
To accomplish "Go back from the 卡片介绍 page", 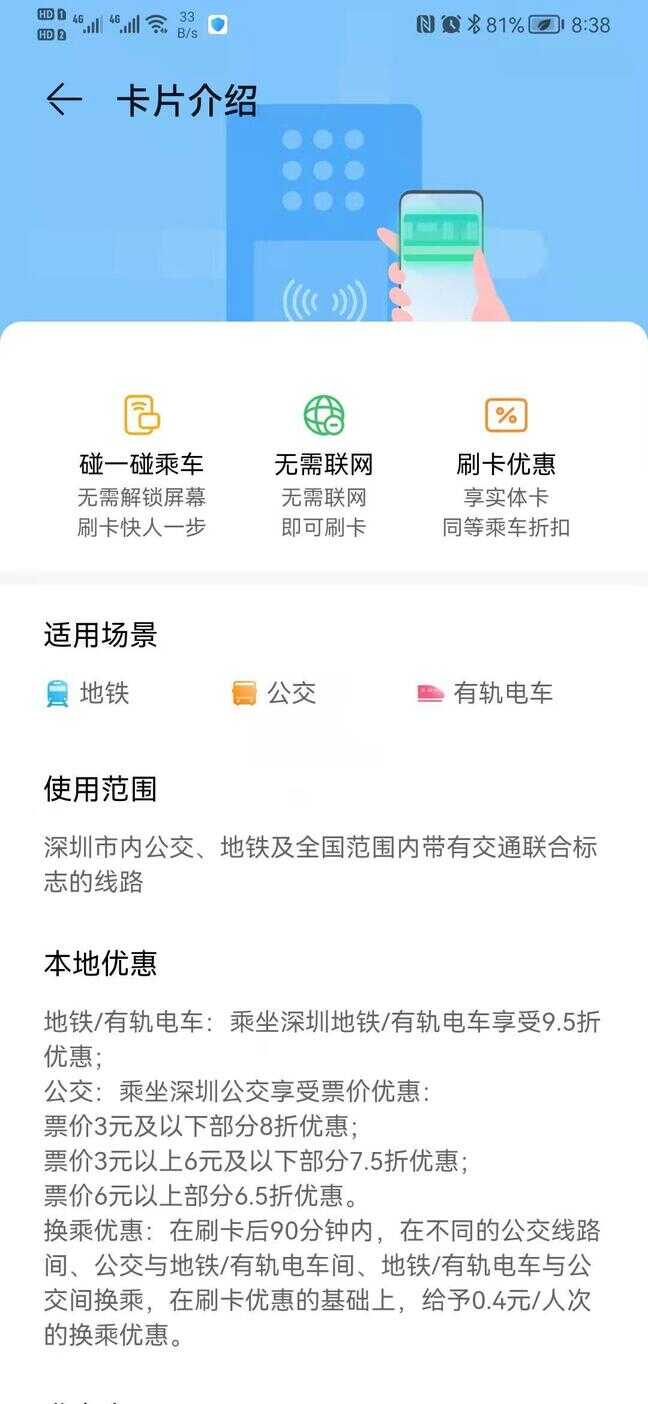I will [63, 100].
